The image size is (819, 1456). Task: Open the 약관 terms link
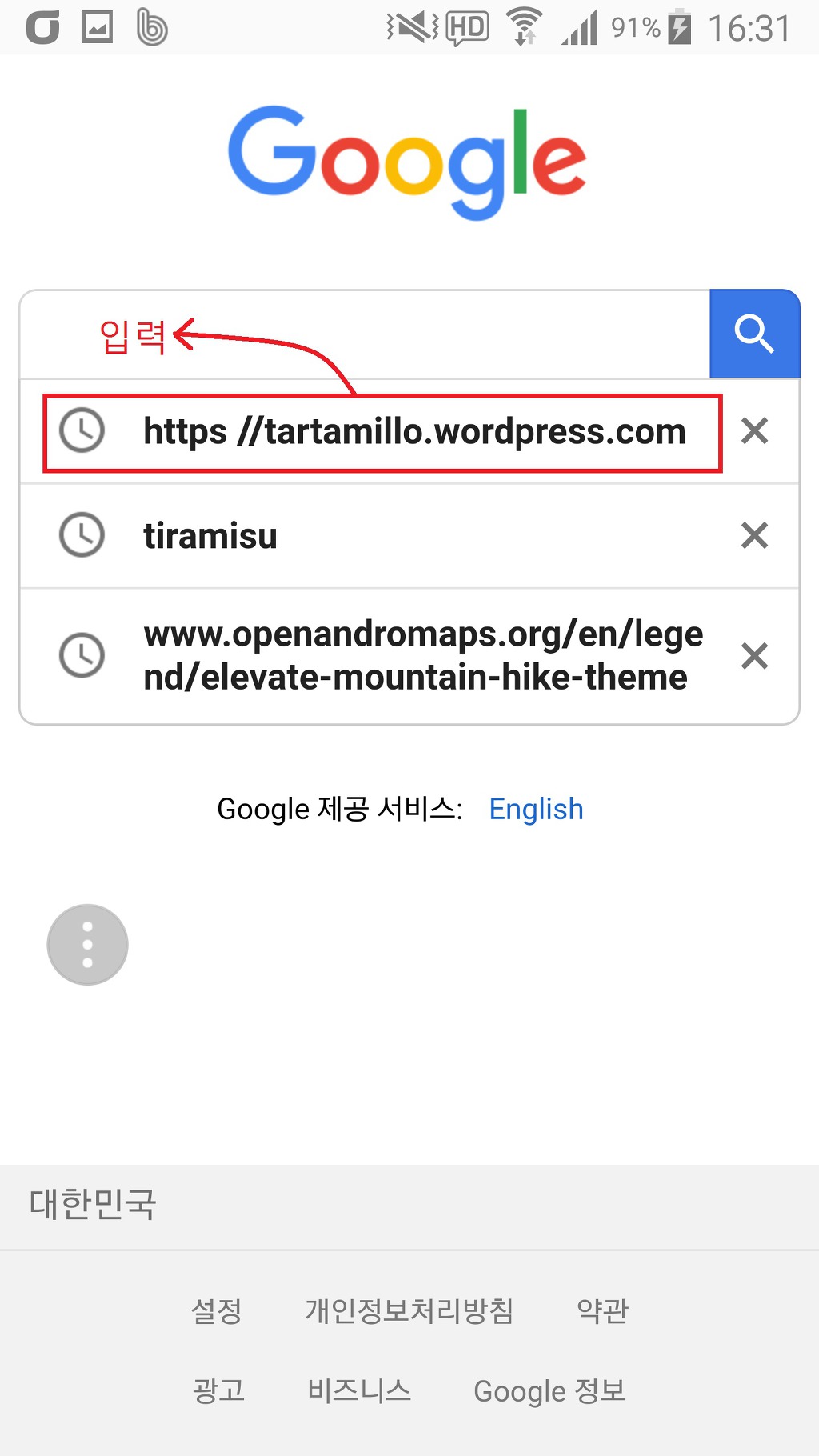coord(603,1311)
